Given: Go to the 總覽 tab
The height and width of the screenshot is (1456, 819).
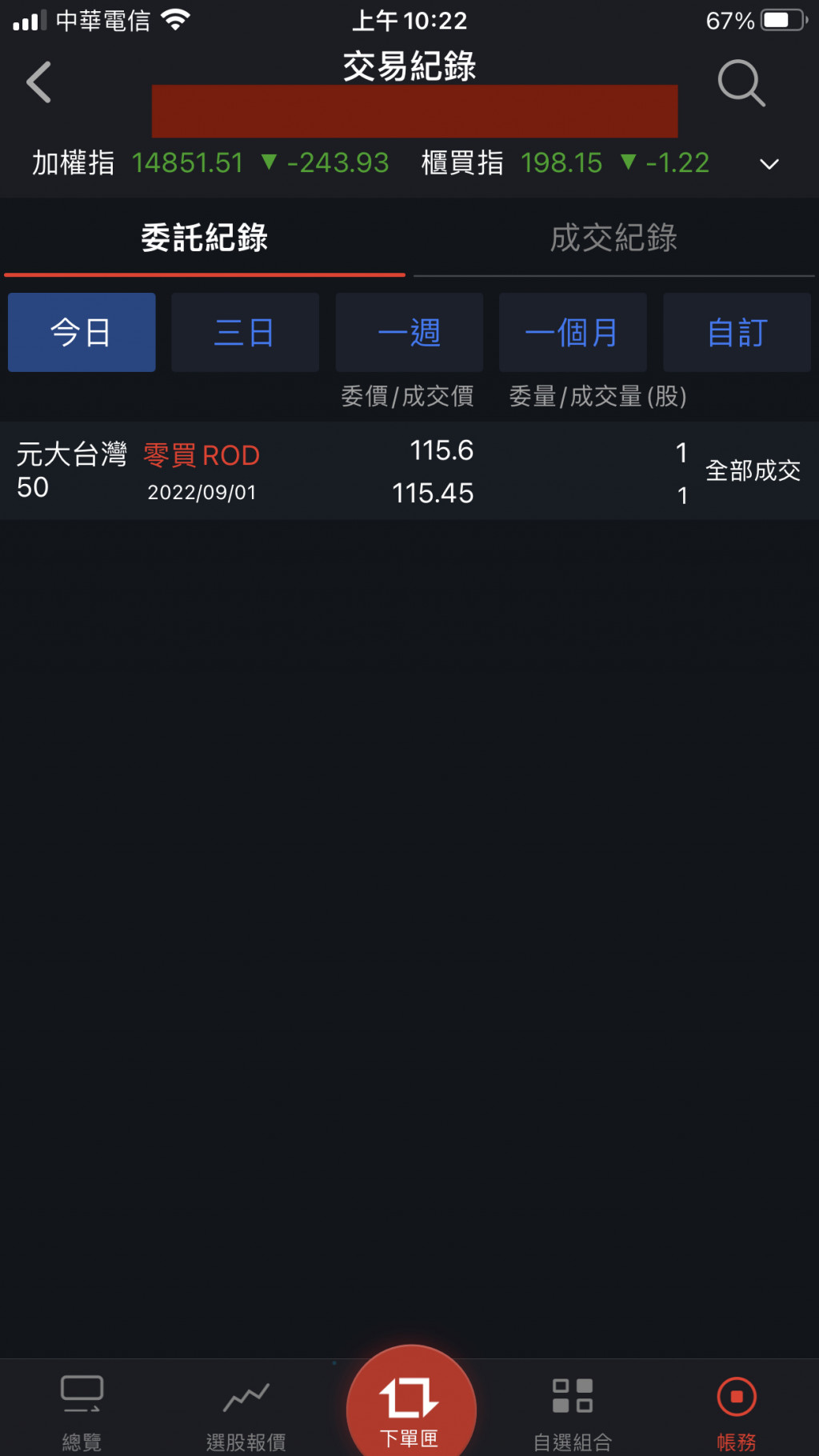Looking at the screenshot, I should [x=82, y=1412].
